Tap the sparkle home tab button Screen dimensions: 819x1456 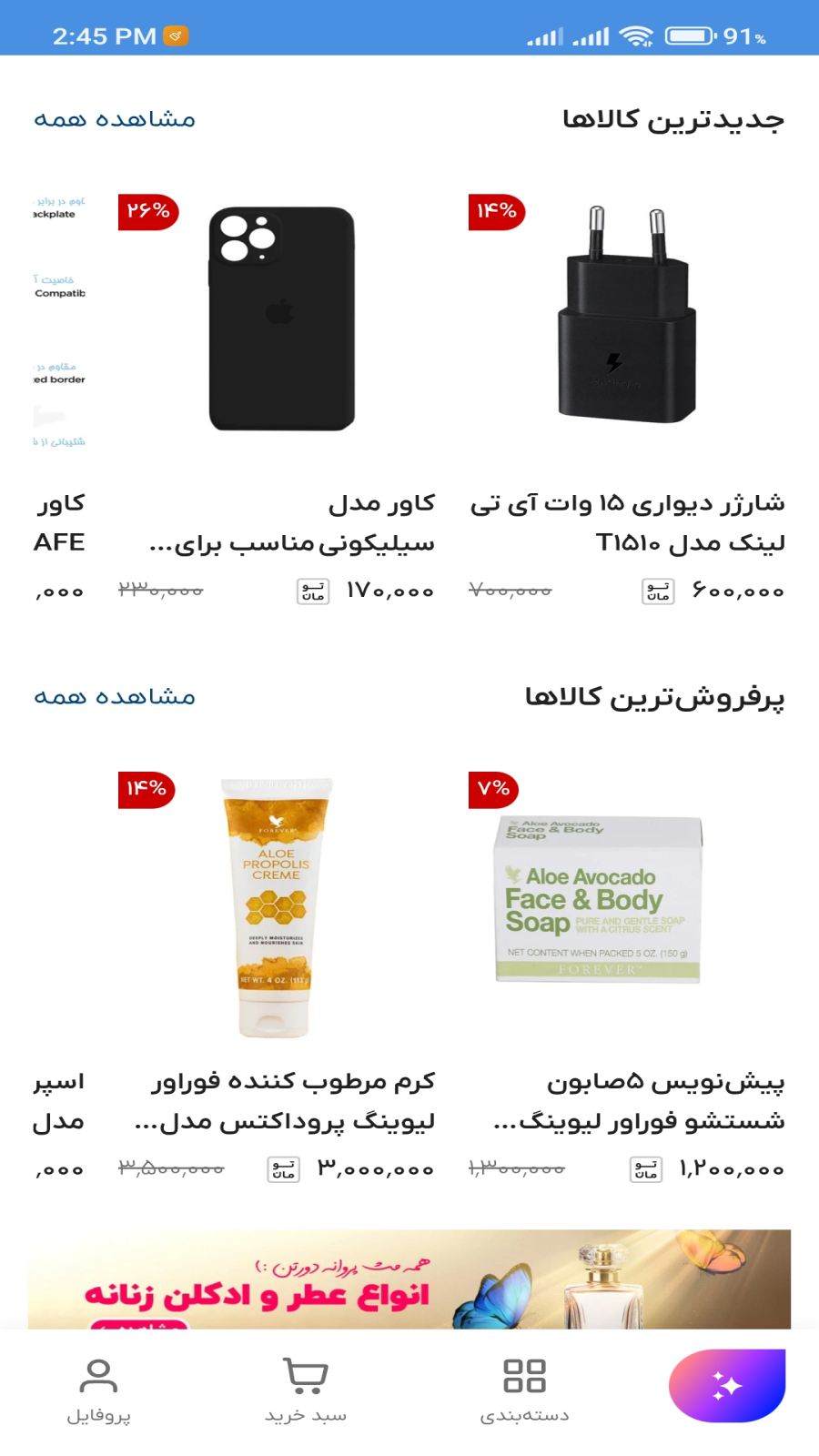[726, 1385]
